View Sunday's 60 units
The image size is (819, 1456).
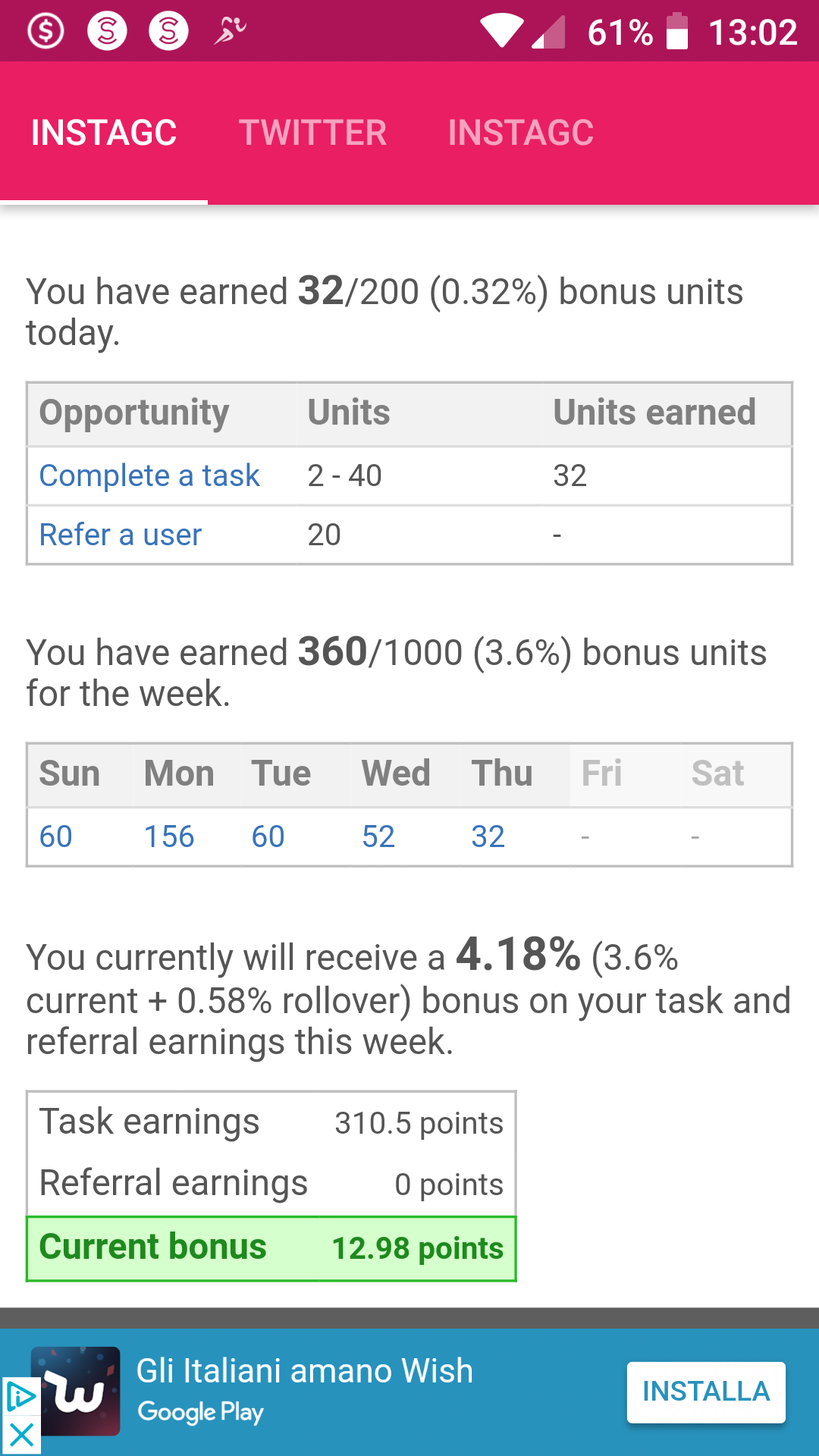[x=56, y=836]
